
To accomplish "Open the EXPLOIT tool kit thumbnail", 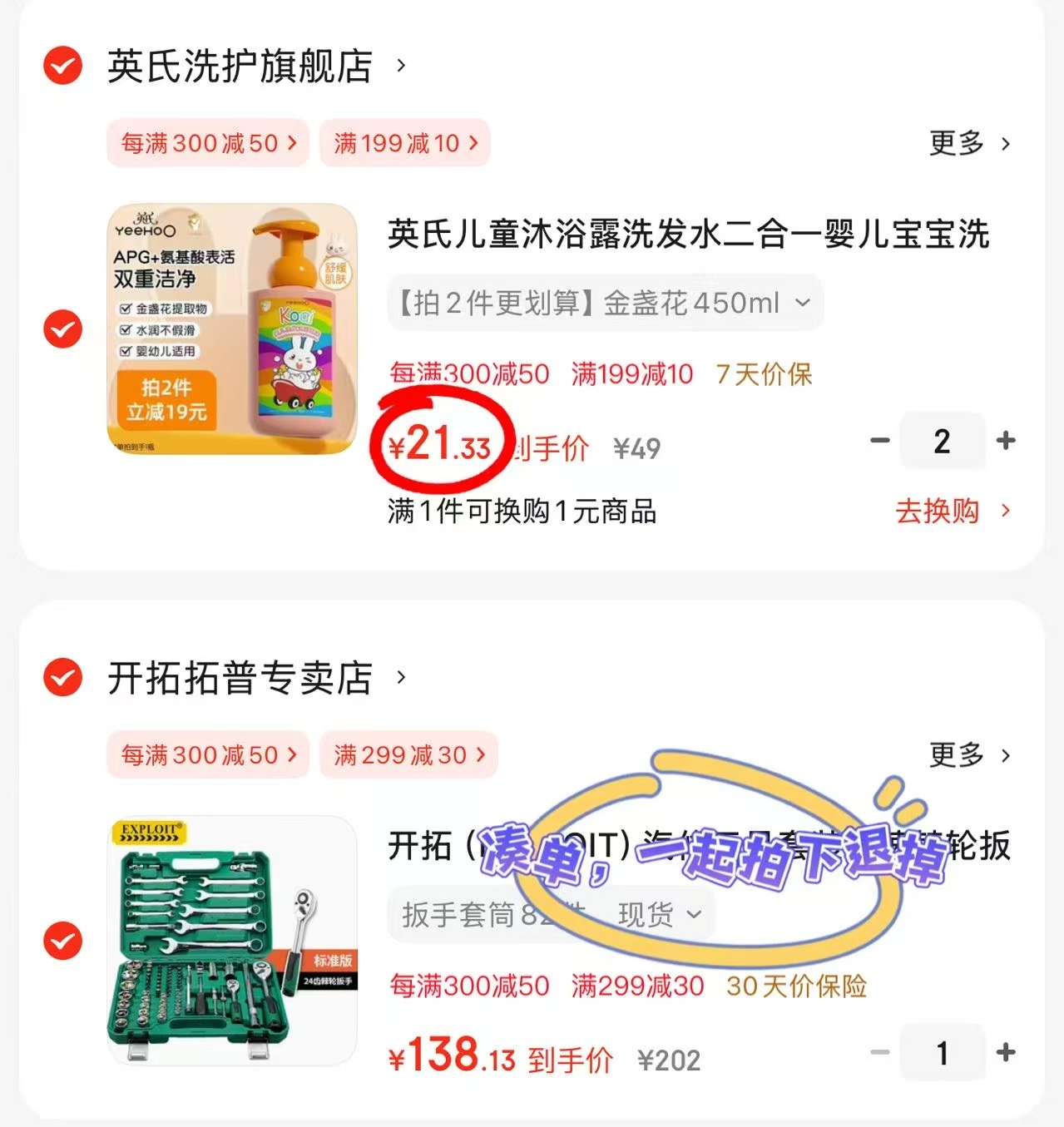I will [231, 937].
